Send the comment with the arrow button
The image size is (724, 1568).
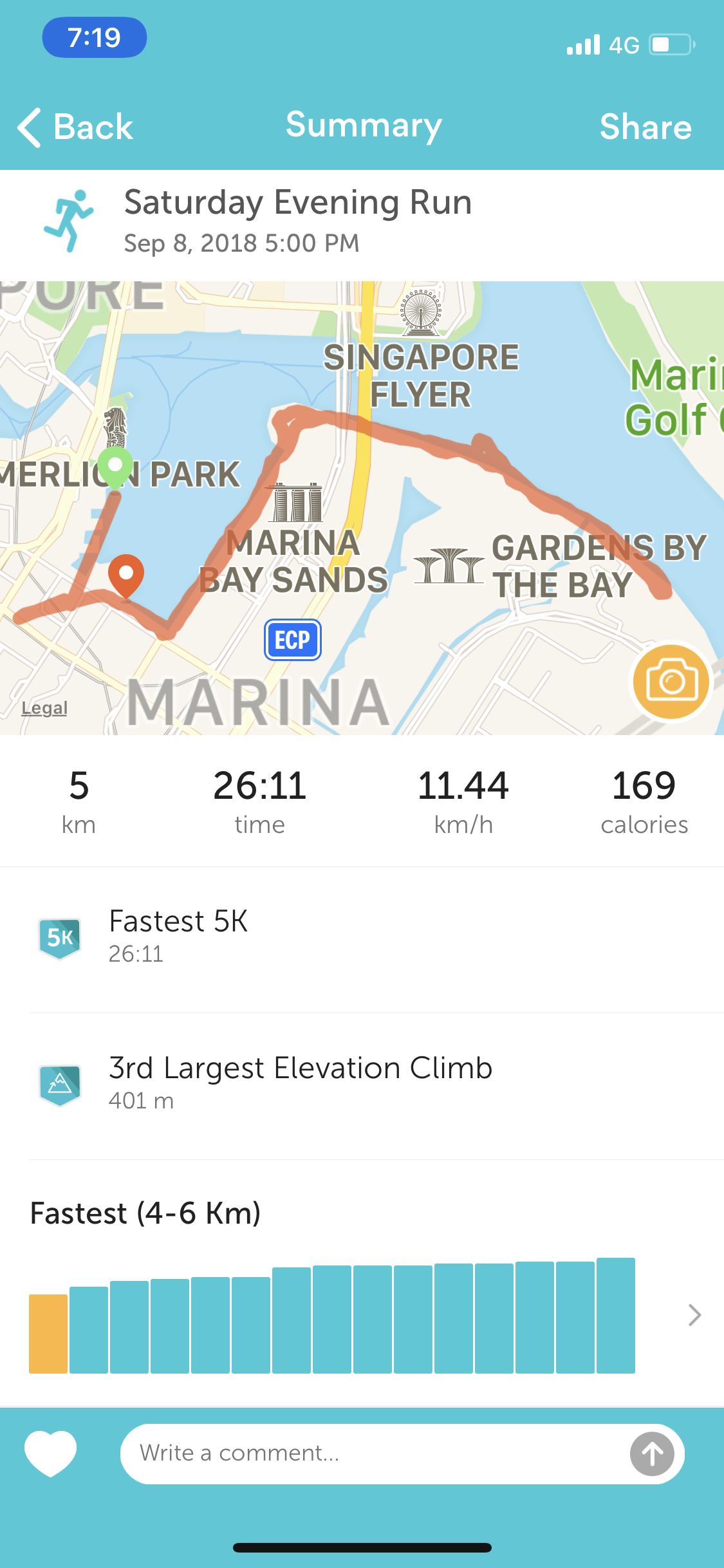click(x=651, y=1453)
